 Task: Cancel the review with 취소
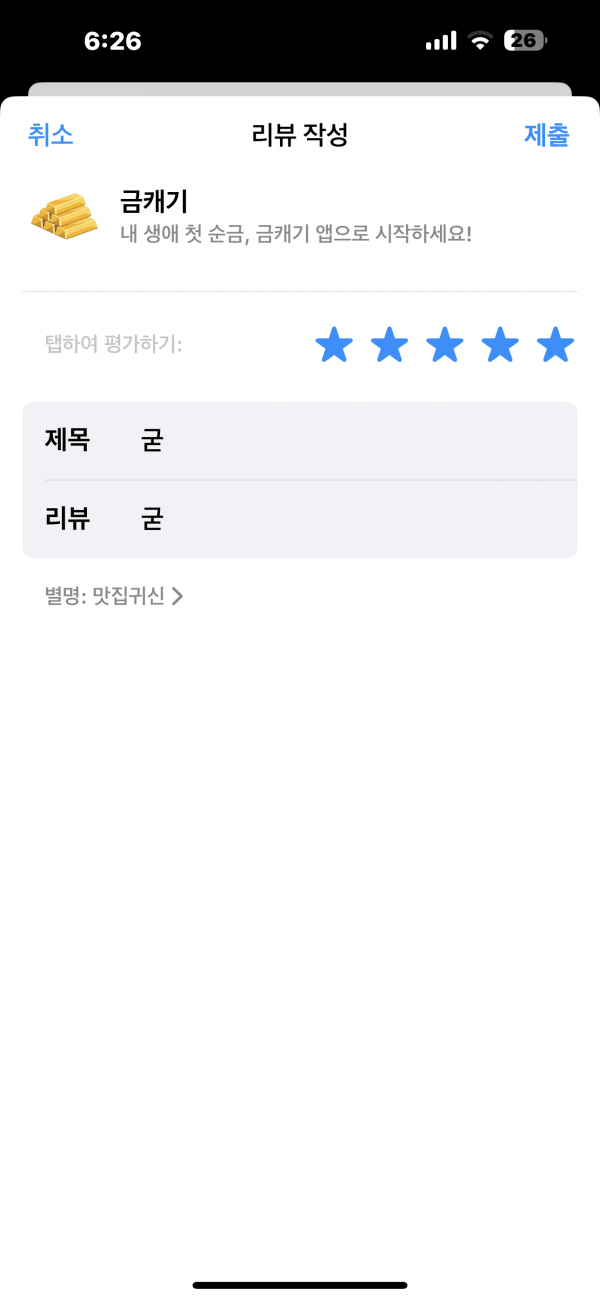point(51,135)
